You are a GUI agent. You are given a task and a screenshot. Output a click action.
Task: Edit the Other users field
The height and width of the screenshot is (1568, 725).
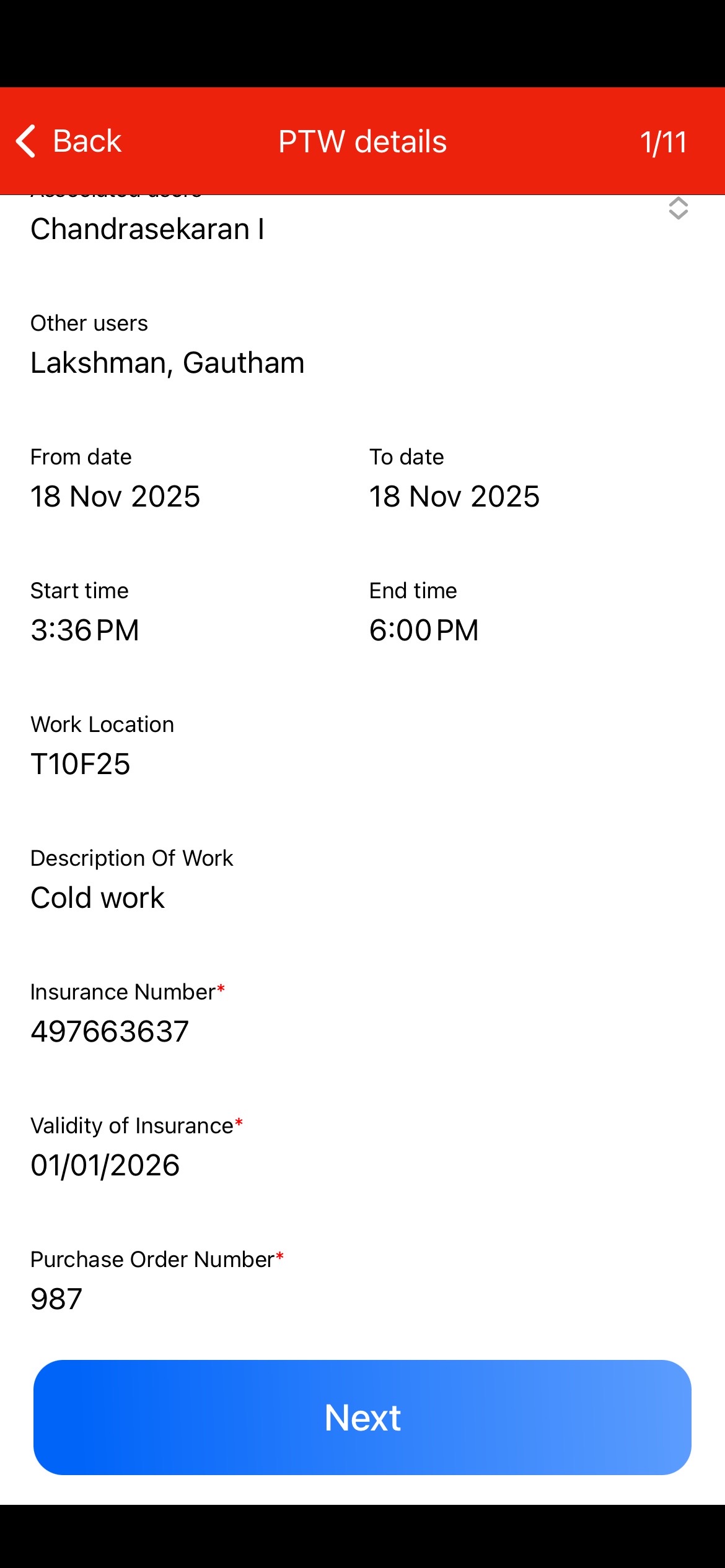tap(167, 363)
